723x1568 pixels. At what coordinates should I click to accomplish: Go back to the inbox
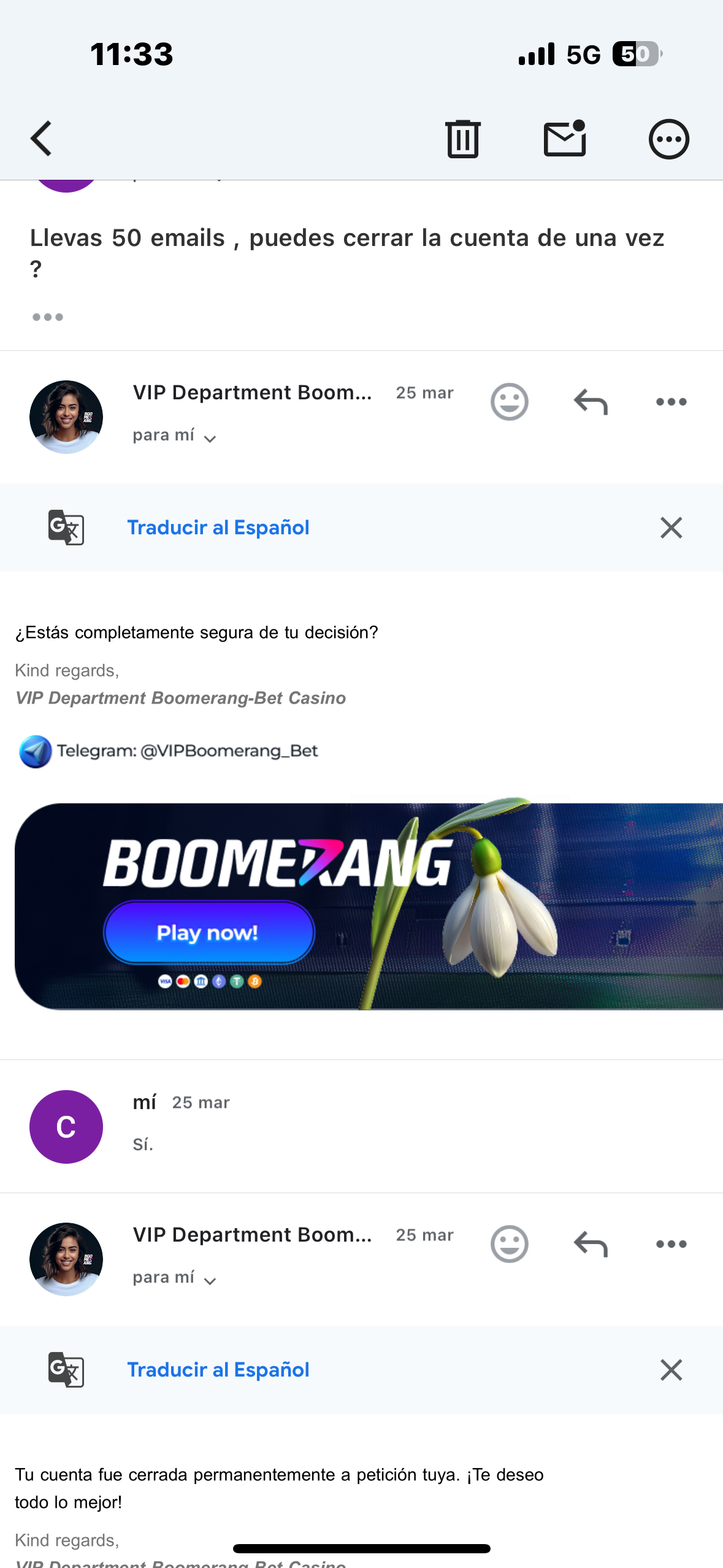coord(42,139)
